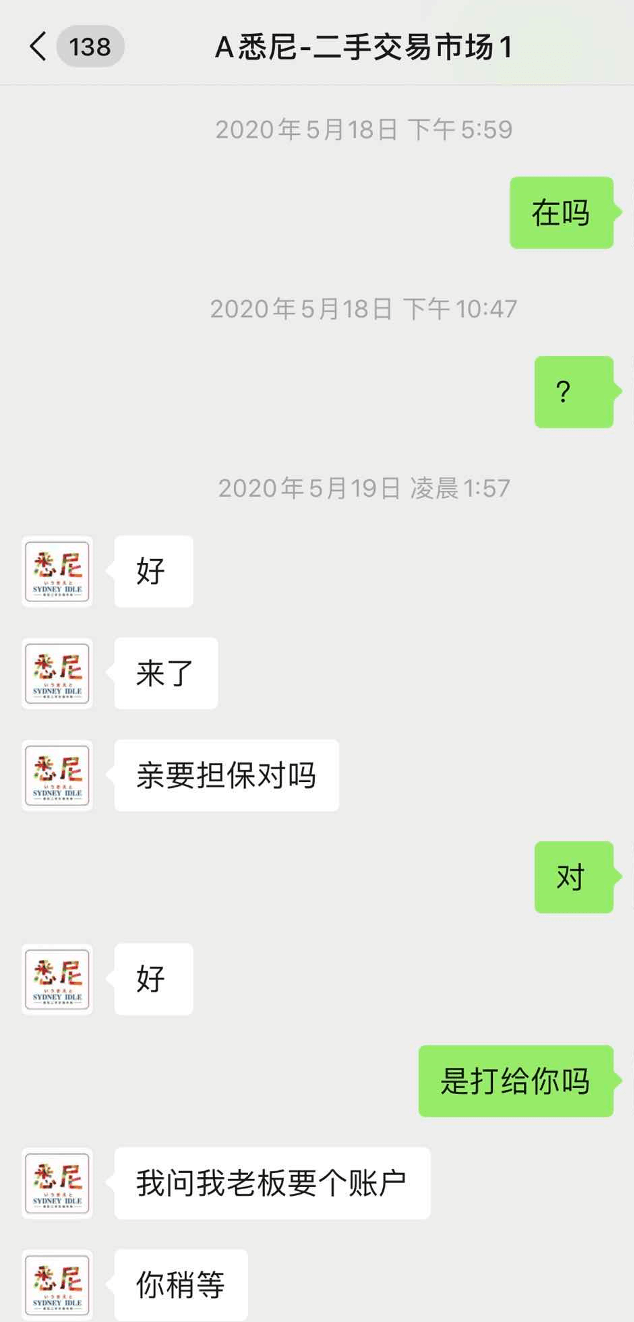The height and width of the screenshot is (1322, 634).
Task: View contact via avatar beside "你稍等"
Action: tap(57, 1285)
